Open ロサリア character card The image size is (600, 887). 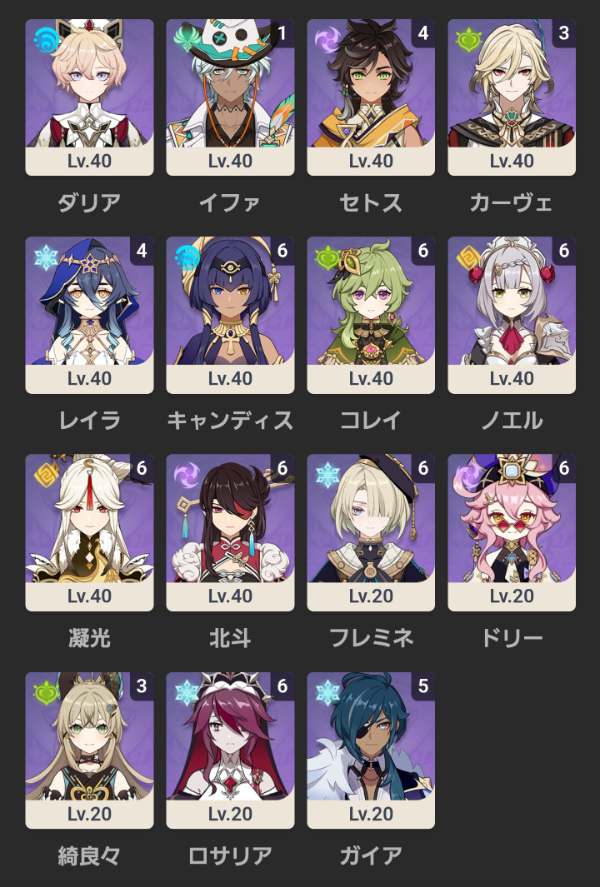pos(230,750)
